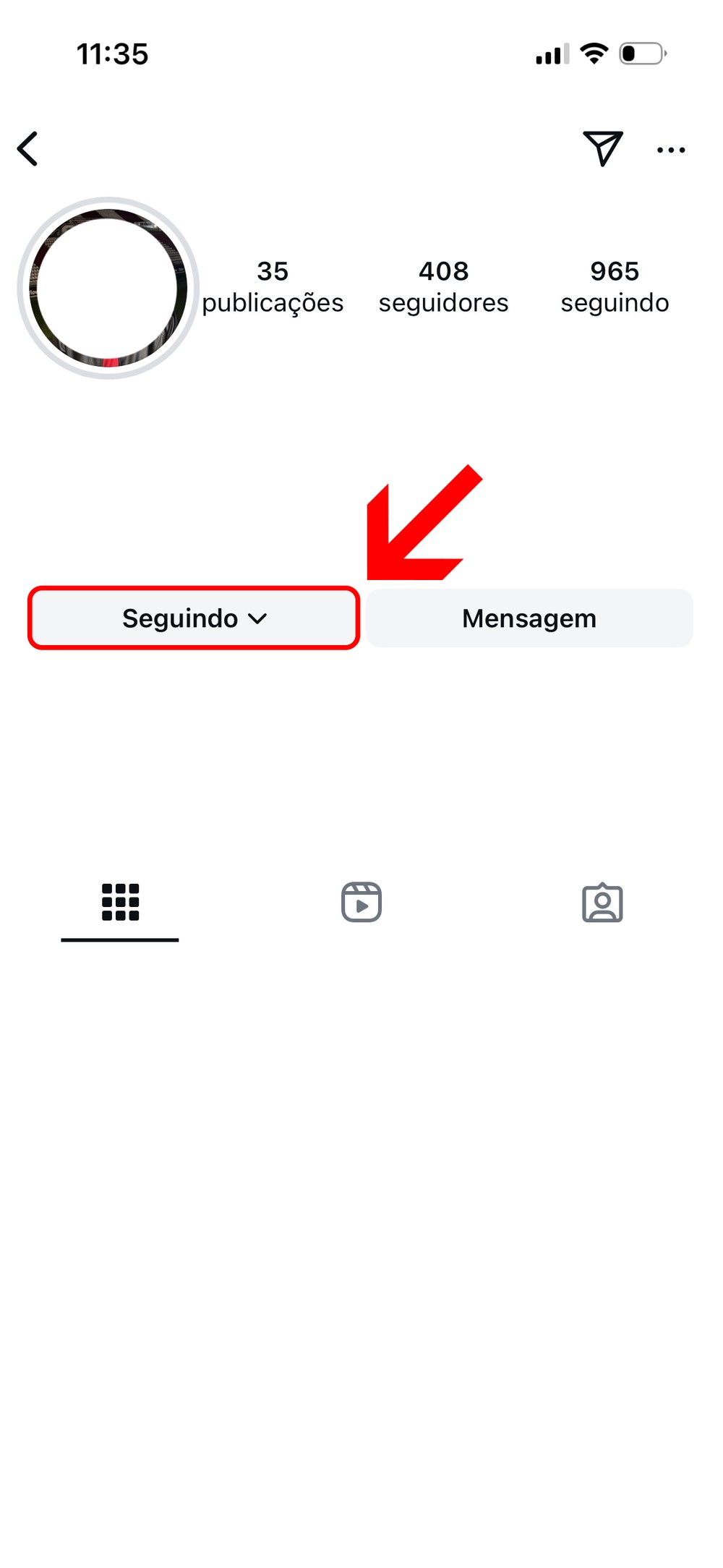View the 408 seguidores list
This screenshot has height=1568, width=723.
(443, 286)
